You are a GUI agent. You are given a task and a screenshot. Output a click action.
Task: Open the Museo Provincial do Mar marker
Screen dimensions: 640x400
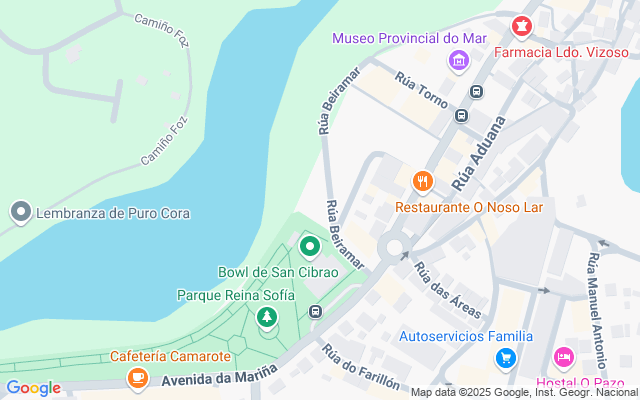coord(459,62)
